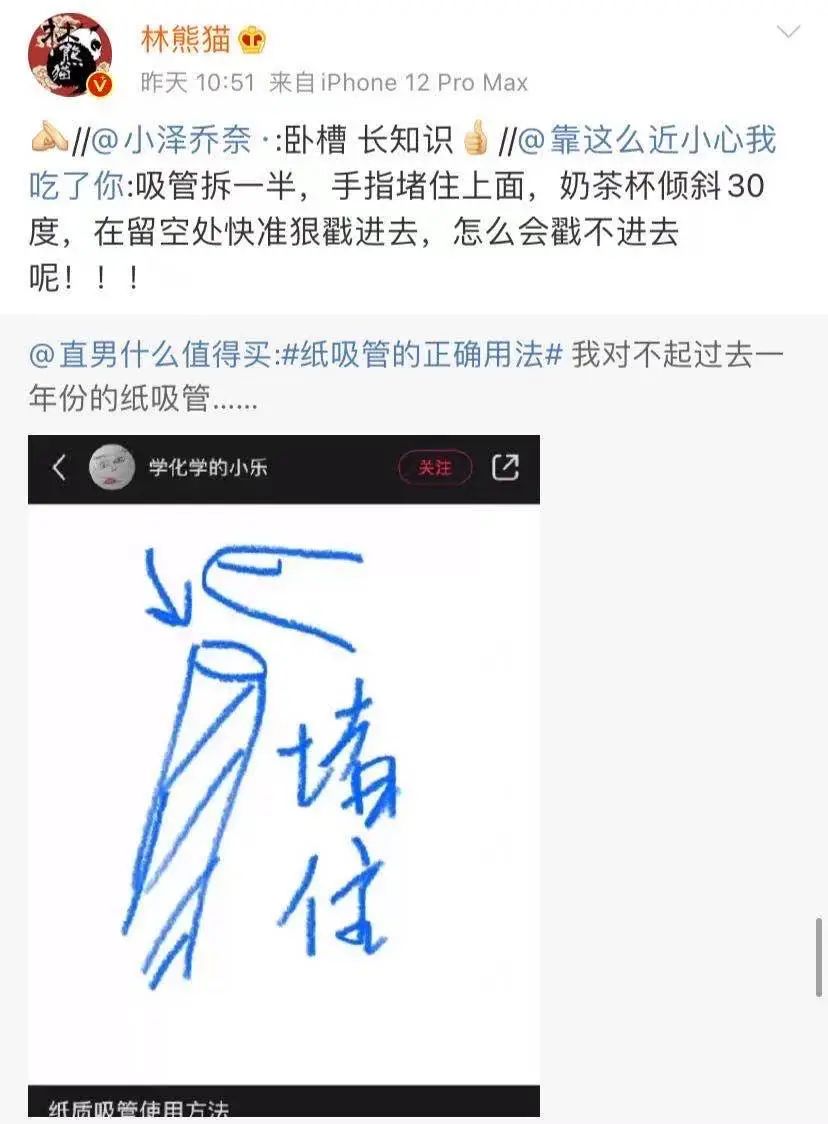This screenshot has width=828, height=1124.
Task: Expand the post options chevron
Action: pos(788,32)
